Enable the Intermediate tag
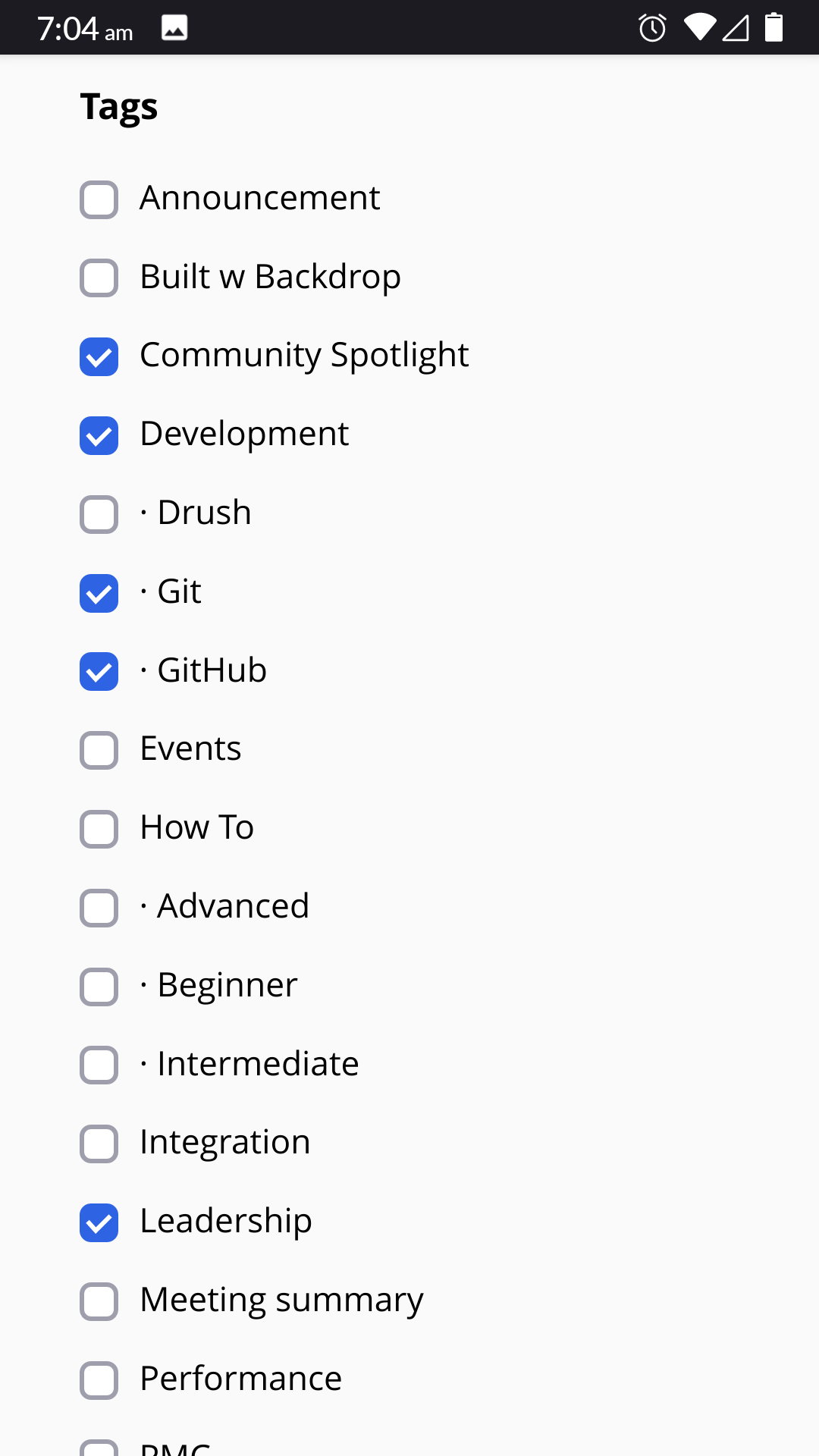Image resolution: width=819 pixels, height=1456 pixels. coord(99,1065)
